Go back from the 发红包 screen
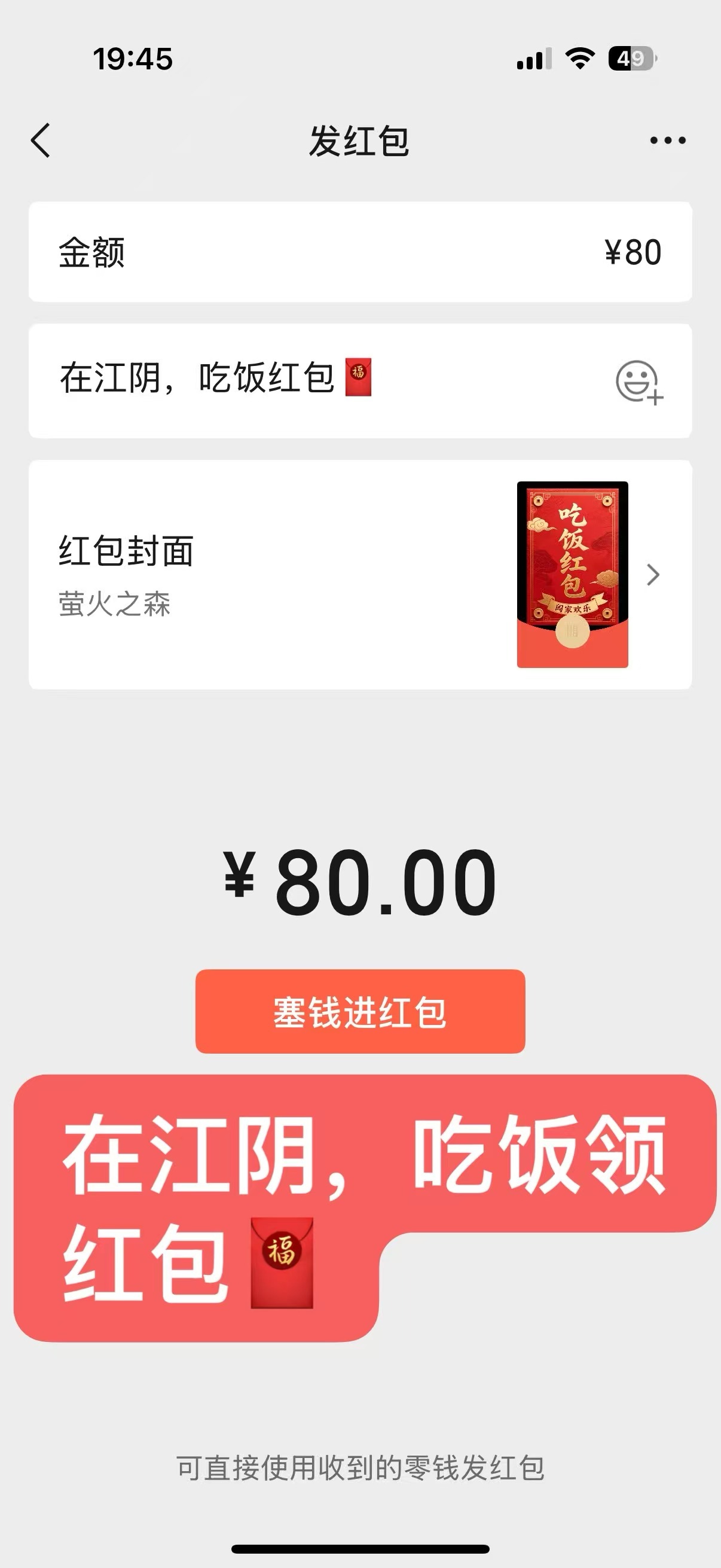The image size is (721, 1568). pyautogui.click(x=41, y=141)
